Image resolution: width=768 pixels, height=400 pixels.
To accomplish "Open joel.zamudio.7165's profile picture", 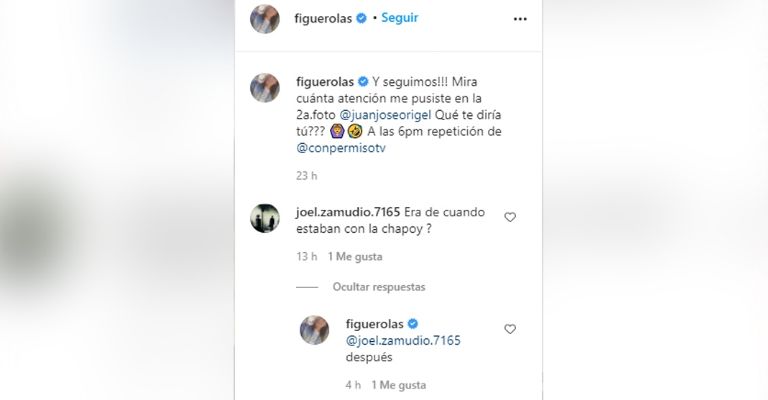I will tap(265, 216).
